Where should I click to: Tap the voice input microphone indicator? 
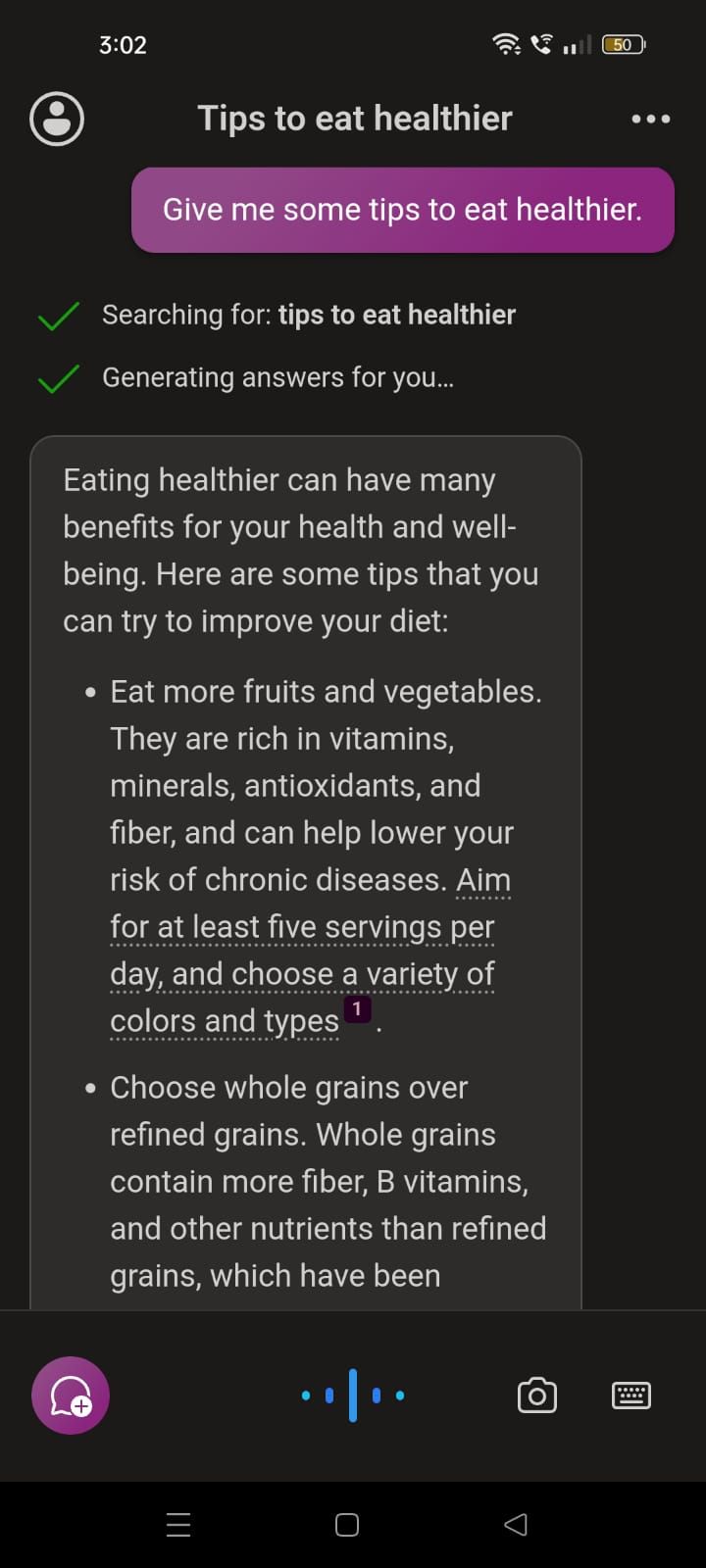tap(353, 1395)
